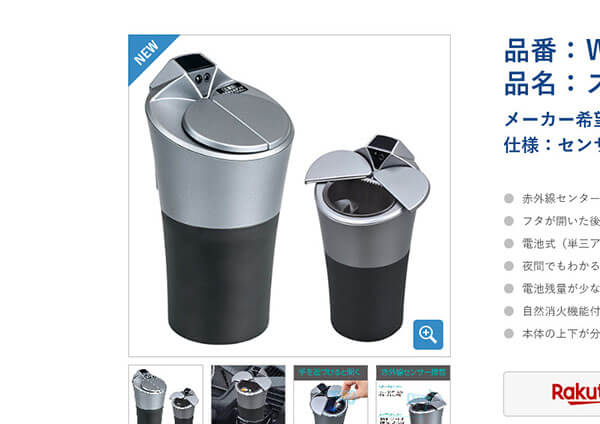Screen dimensions: 600x424
Task: Select the first thumbnail showing both ashtrays
Action: (x=166, y=395)
